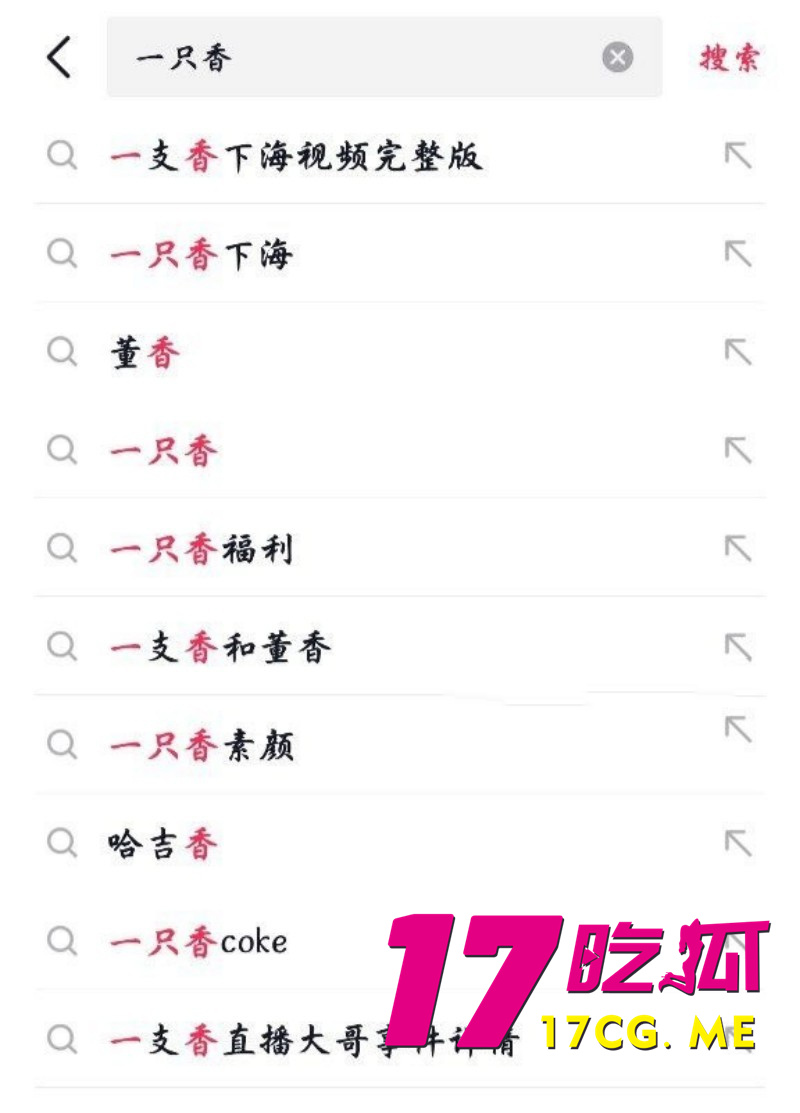The height and width of the screenshot is (1113, 800).
Task: Tap fill-arrow icon for 一支香和董香
Action: (739, 647)
